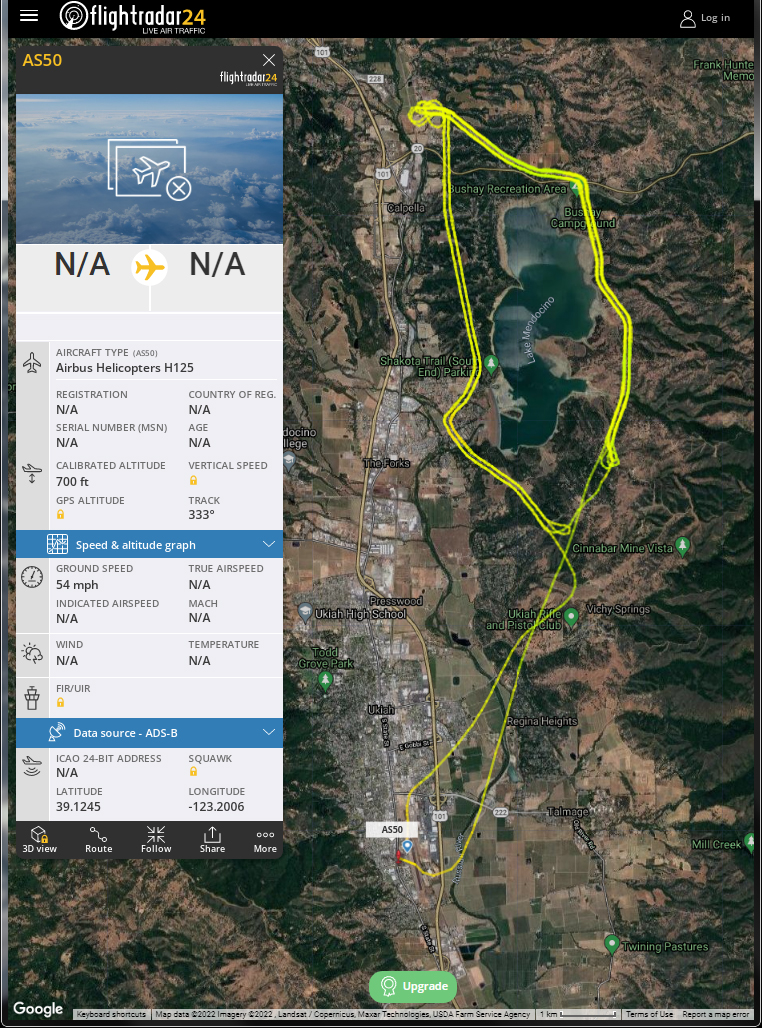762x1028 pixels.
Task: Open the hamburger menu
Action: click(x=29, y=16)
